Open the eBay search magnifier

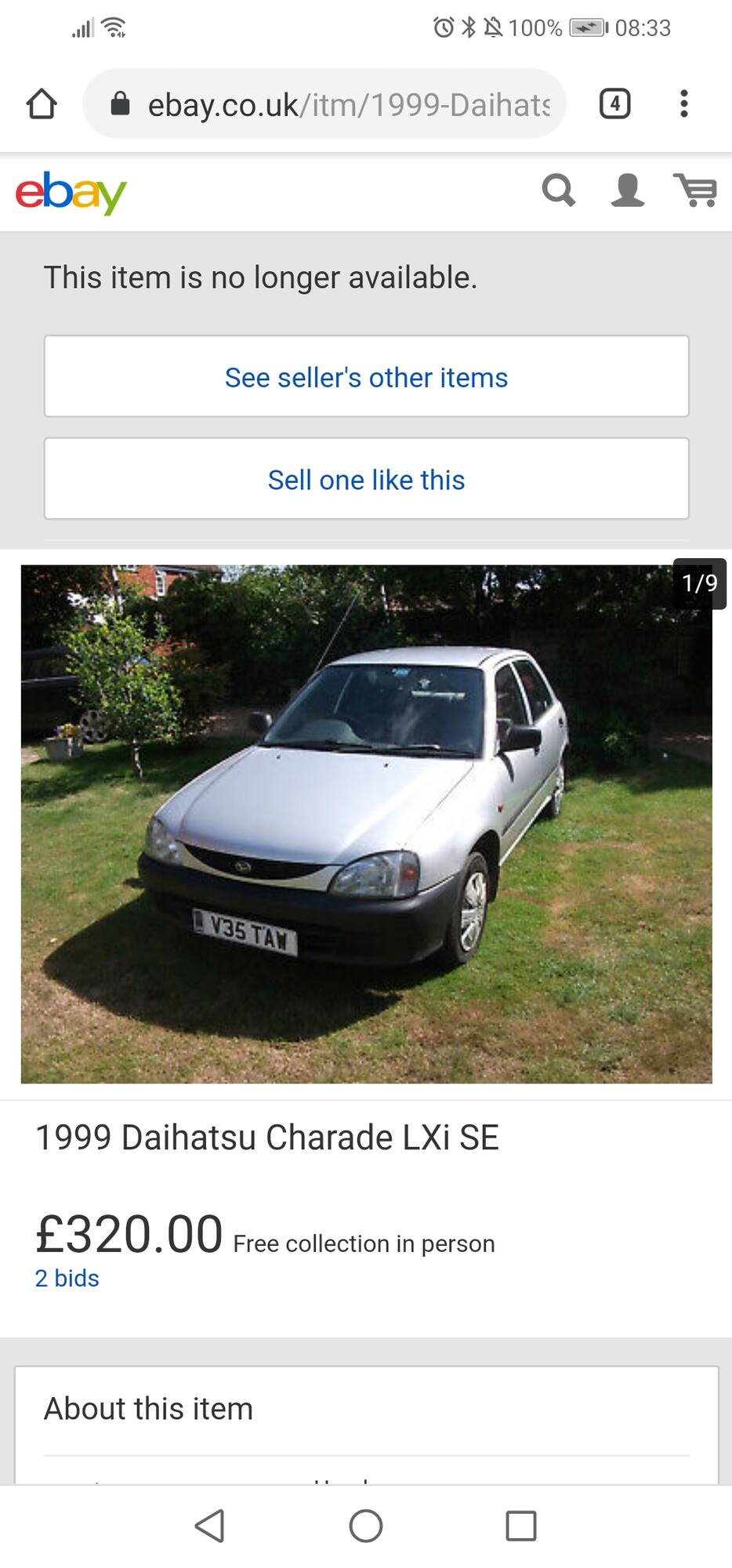559,191
